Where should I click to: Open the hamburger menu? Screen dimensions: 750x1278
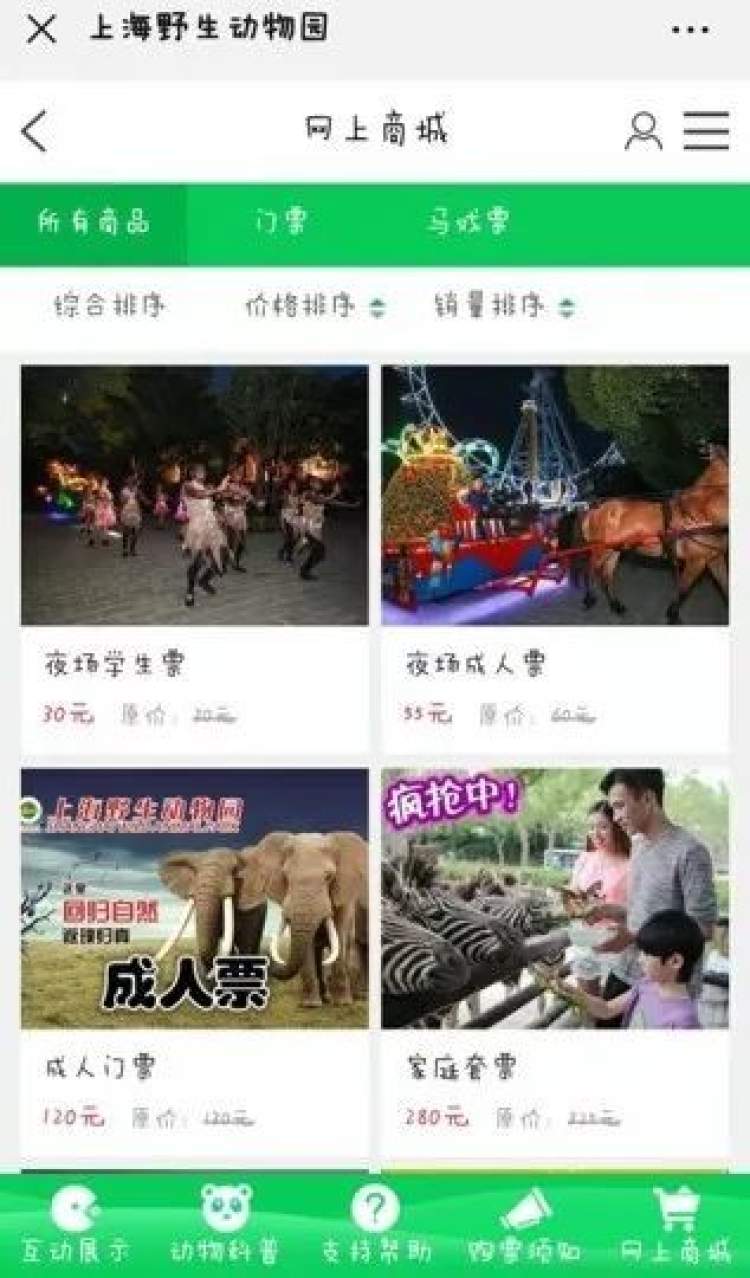[x=706, y=131]
